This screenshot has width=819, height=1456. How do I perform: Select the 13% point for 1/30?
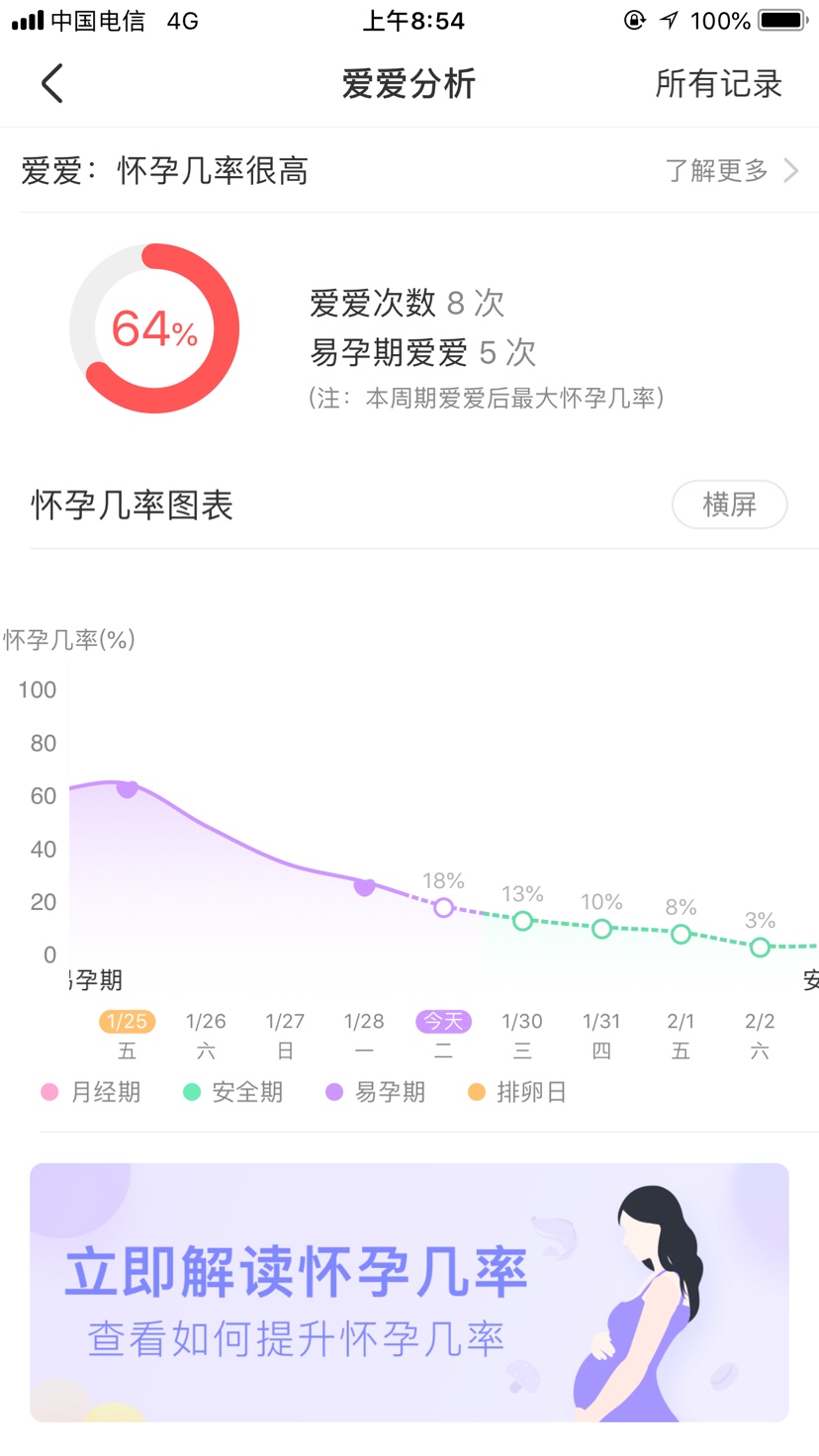522,921
